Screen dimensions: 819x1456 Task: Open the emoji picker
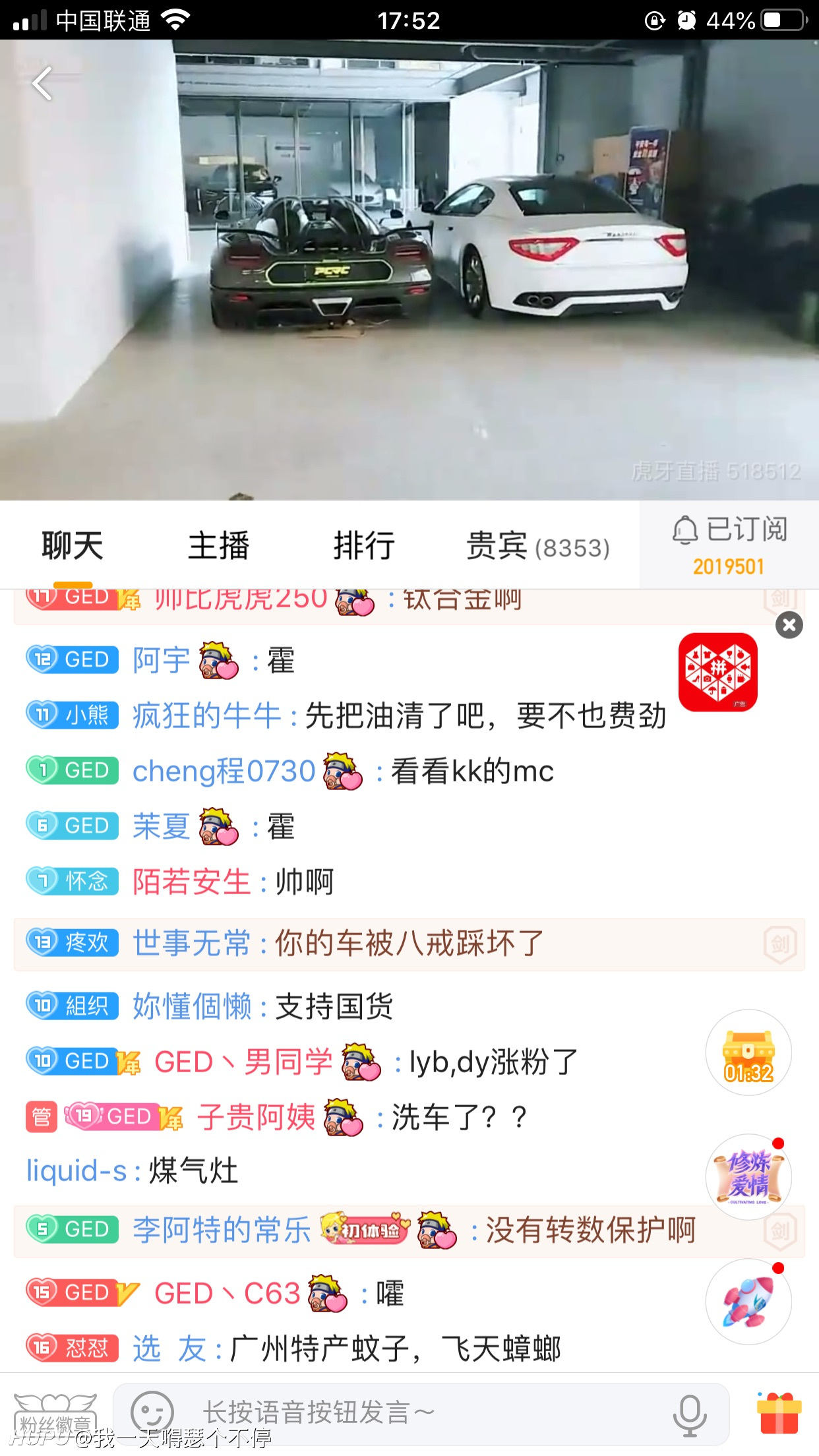(152, 1413)
